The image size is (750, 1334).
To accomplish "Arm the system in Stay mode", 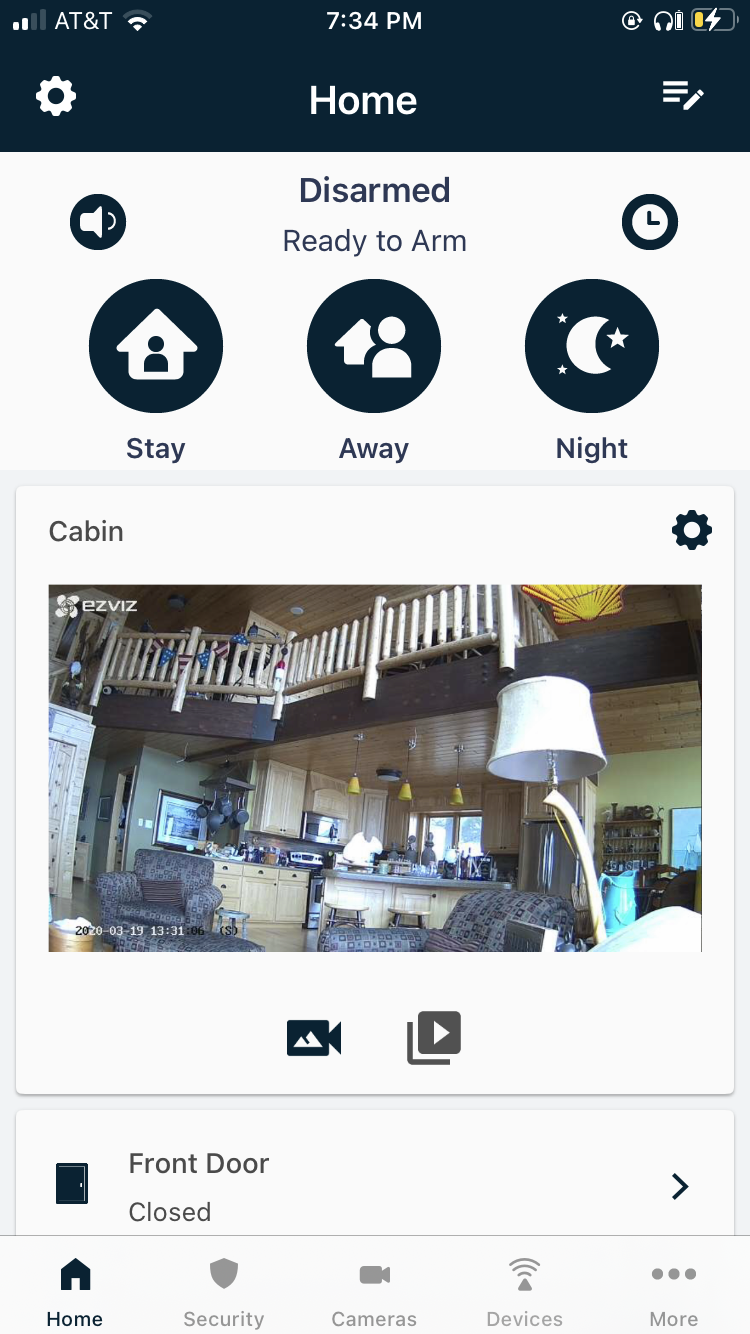I will [x=156, y=346].
